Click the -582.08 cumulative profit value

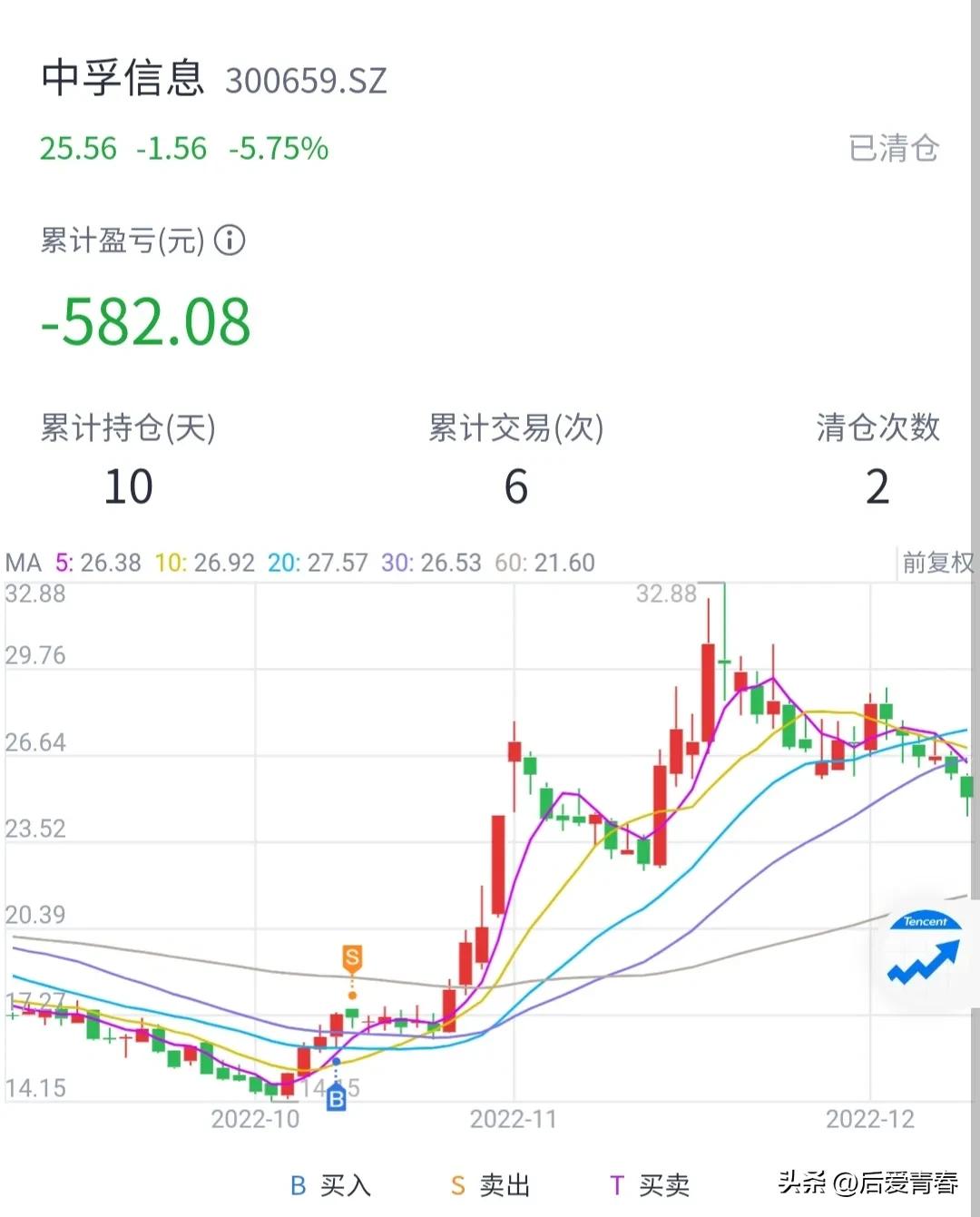145,322
